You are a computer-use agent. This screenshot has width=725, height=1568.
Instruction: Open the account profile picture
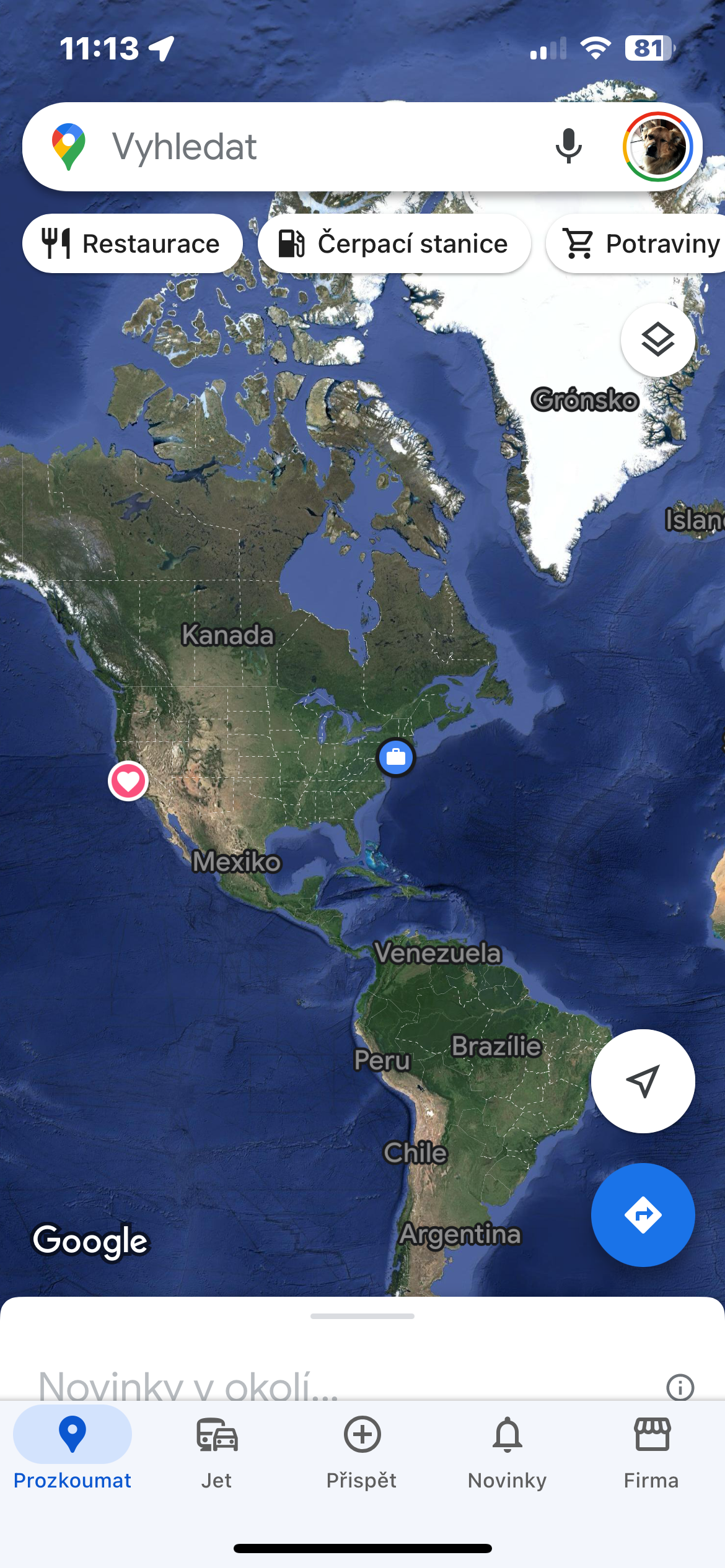point(657,147)
